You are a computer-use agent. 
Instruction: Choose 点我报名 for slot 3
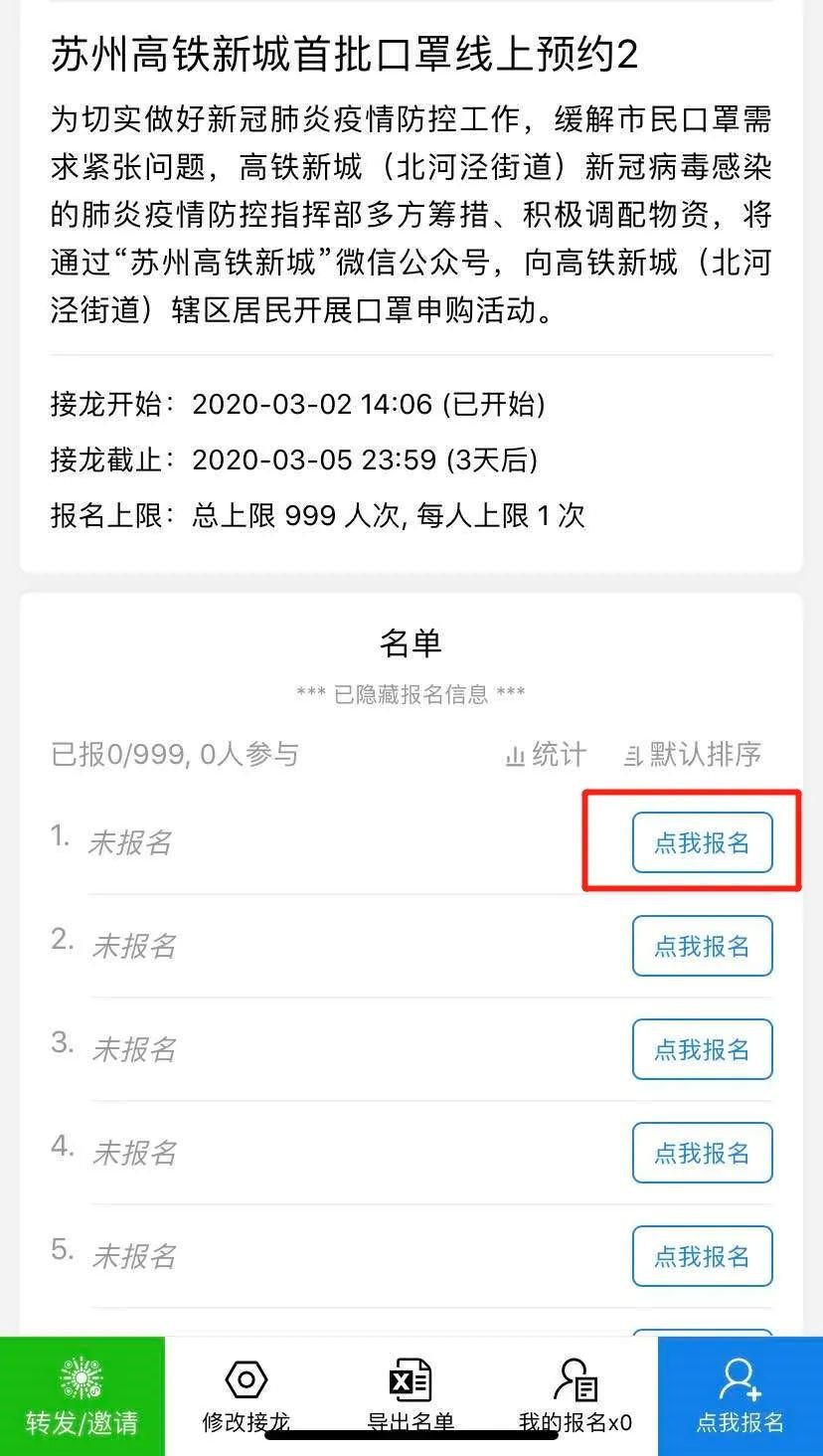(702, 1049)
